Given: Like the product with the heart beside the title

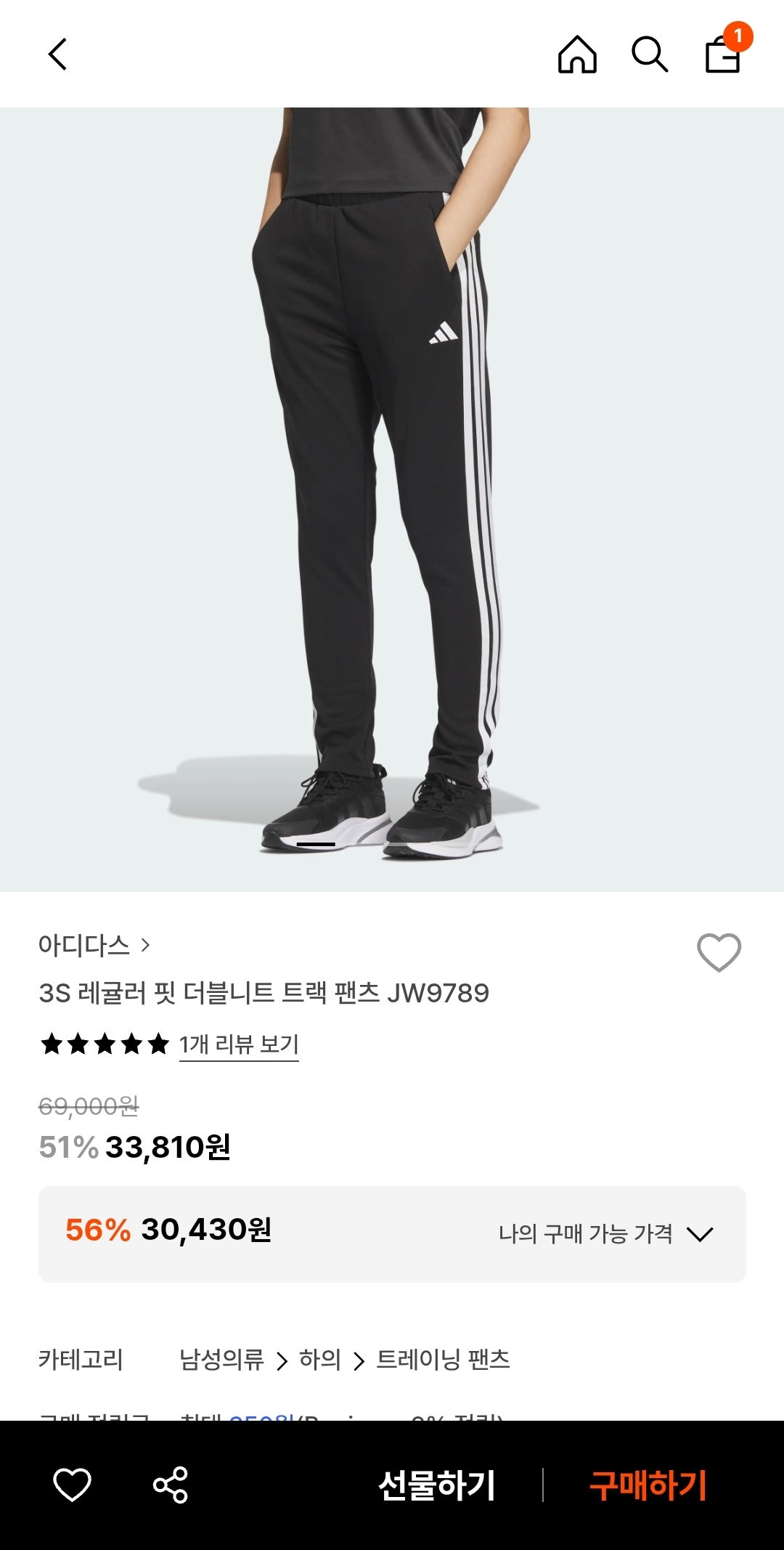Looking at the screenshot, I should 719,952.
